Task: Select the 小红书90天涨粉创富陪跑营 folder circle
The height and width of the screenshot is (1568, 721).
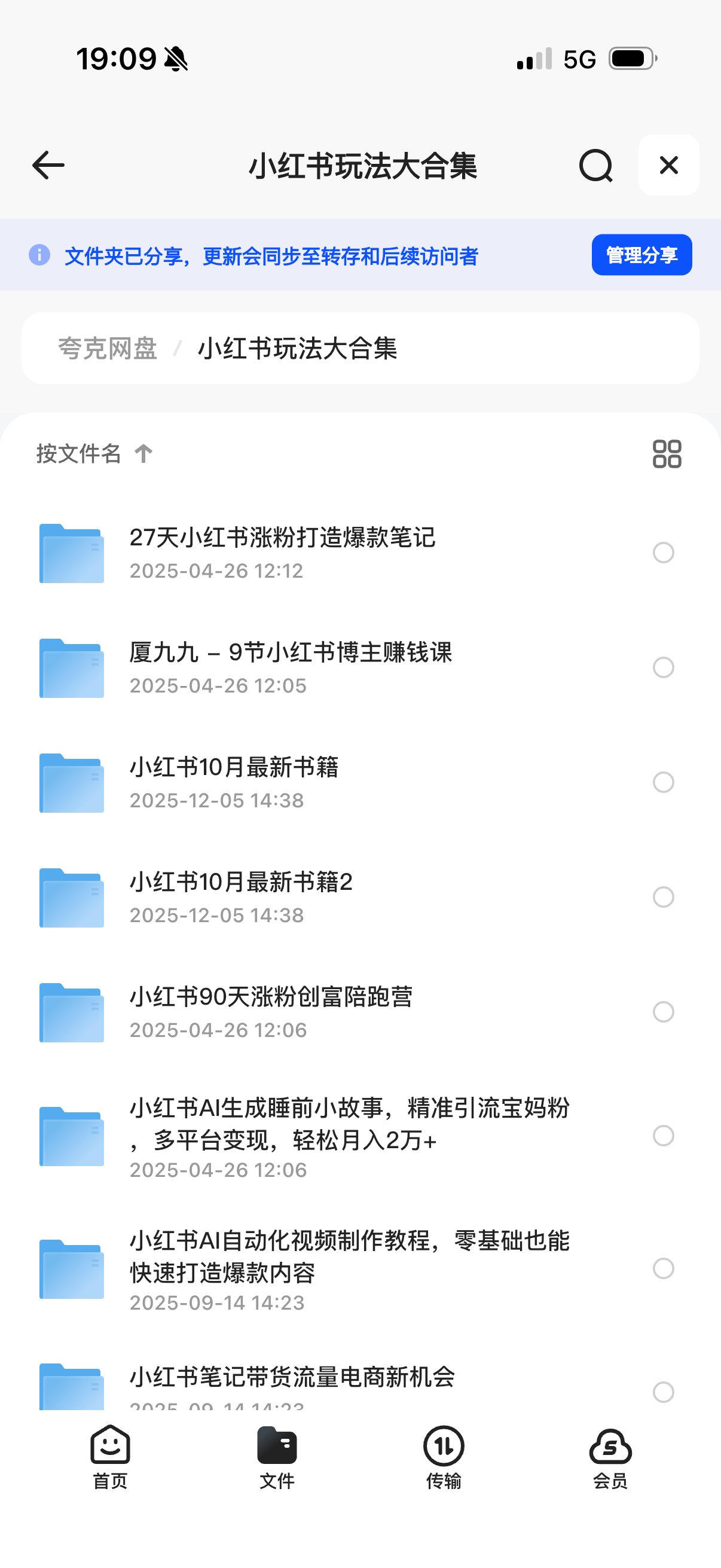Action: pyautogui.click(x=663, y=1012)
